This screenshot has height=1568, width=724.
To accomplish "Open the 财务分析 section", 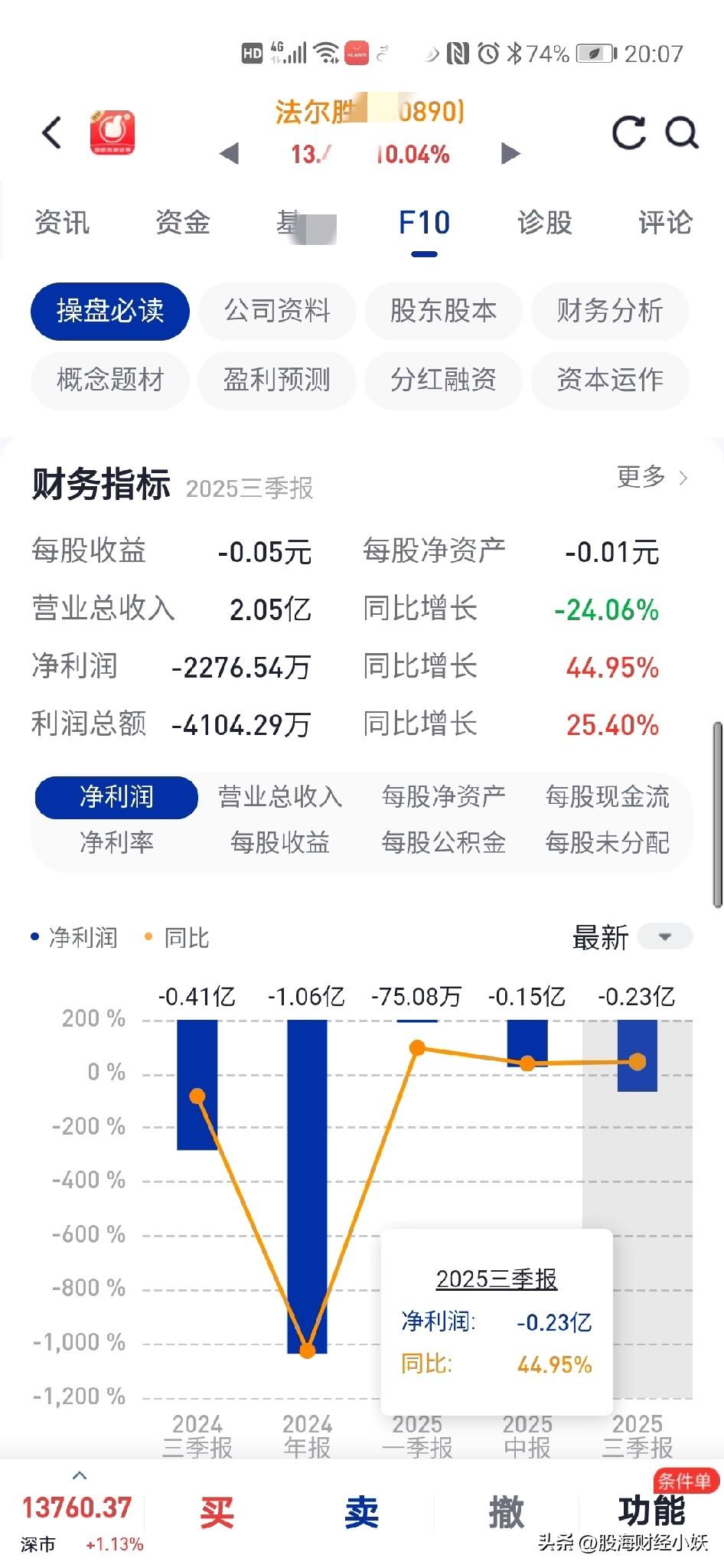I will click(x=609, y=311).
